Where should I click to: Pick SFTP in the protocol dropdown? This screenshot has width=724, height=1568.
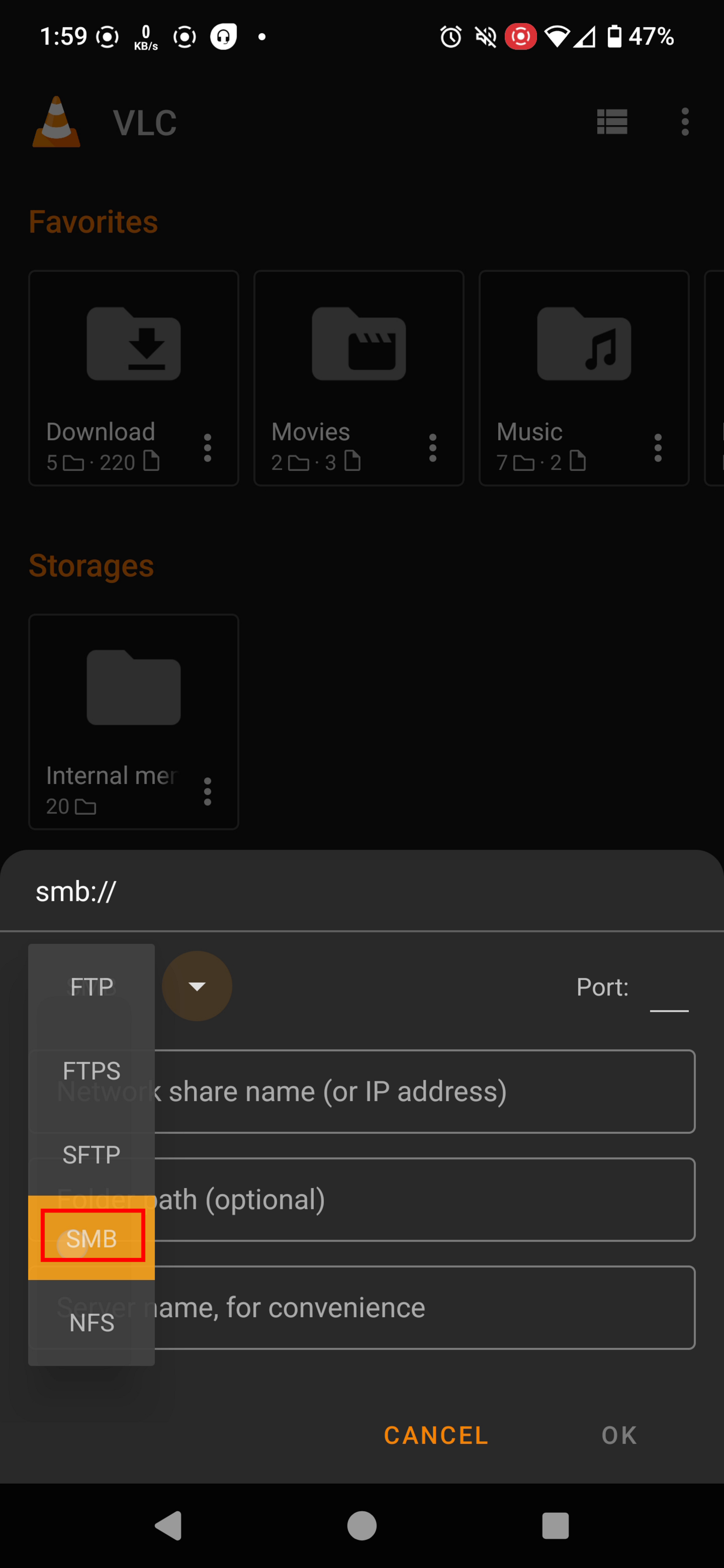tap(91, 1155)
